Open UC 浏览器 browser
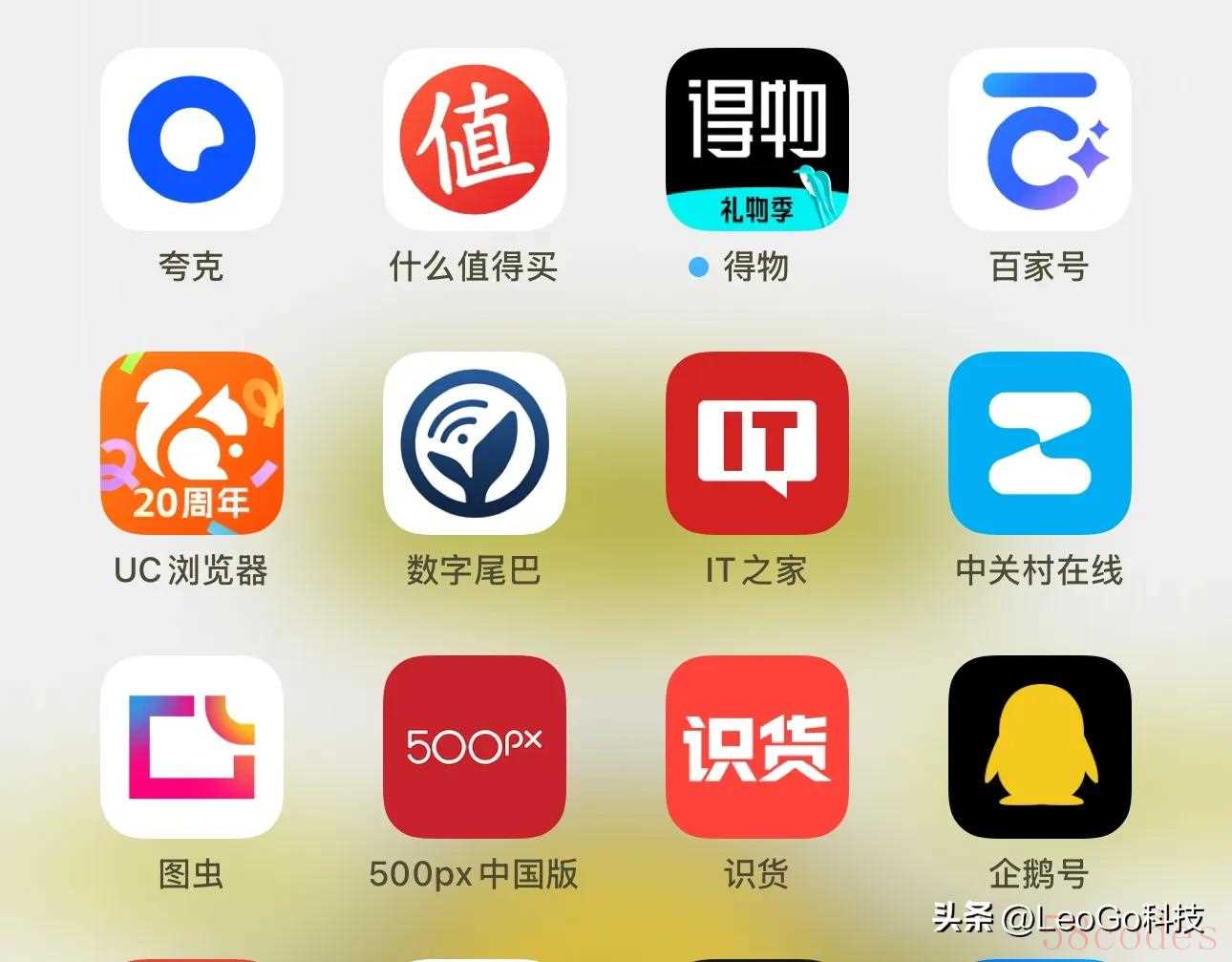 (191, 443)
